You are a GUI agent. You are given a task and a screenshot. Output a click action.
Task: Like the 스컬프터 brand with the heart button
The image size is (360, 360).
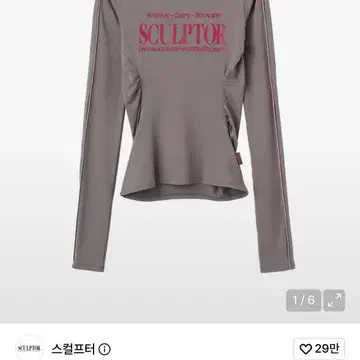[319, 349]
